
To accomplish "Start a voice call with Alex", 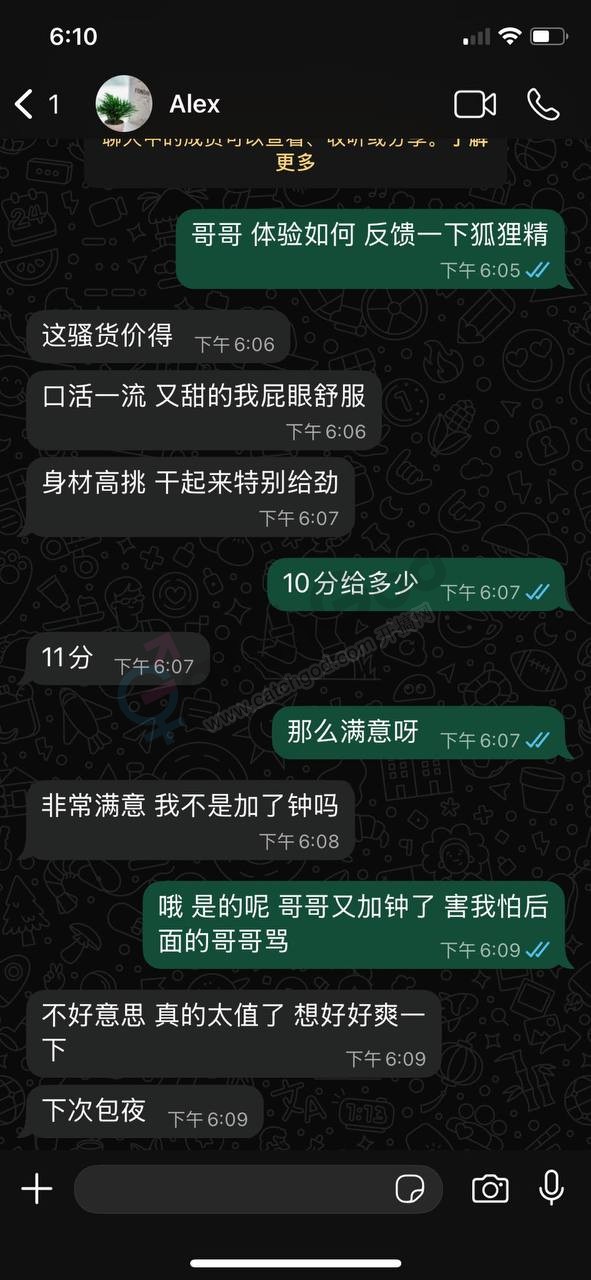I will pyautogui.click(x=543, y=104).
